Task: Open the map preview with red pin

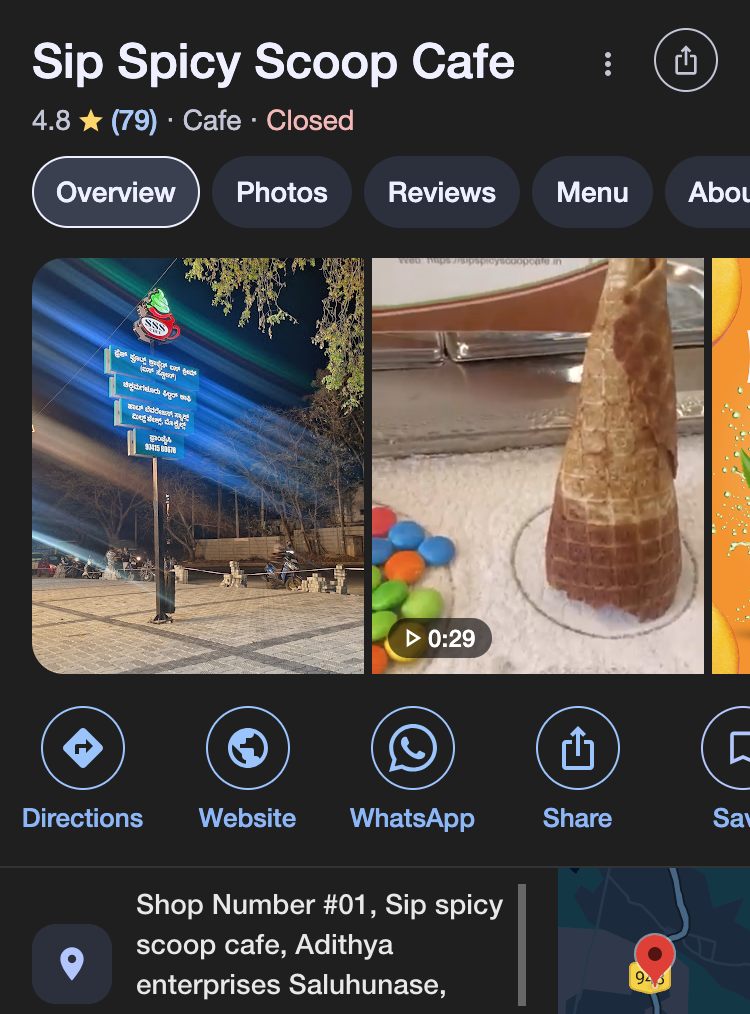Action: point(654,945)
